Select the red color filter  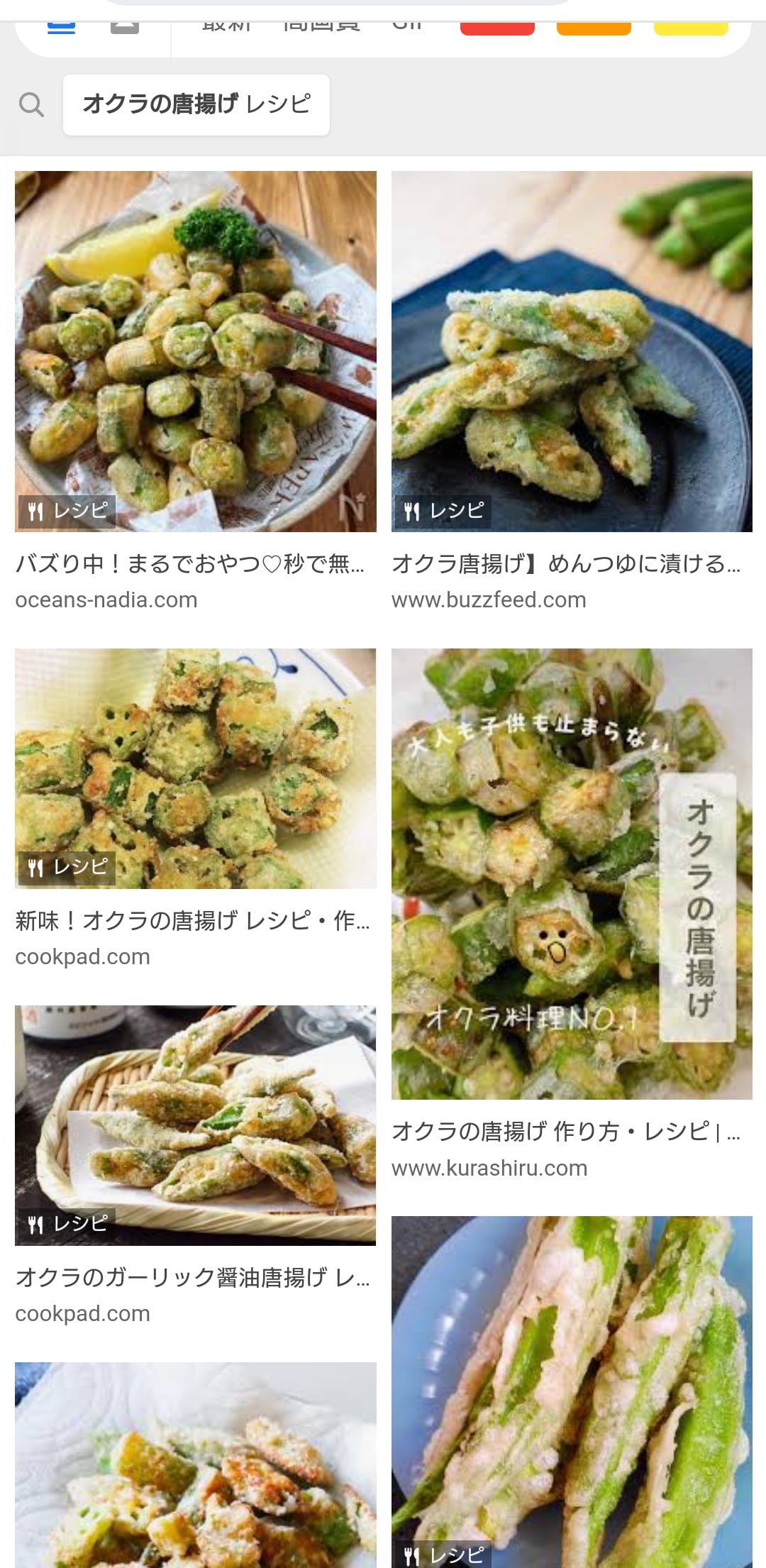pos(497,27)
